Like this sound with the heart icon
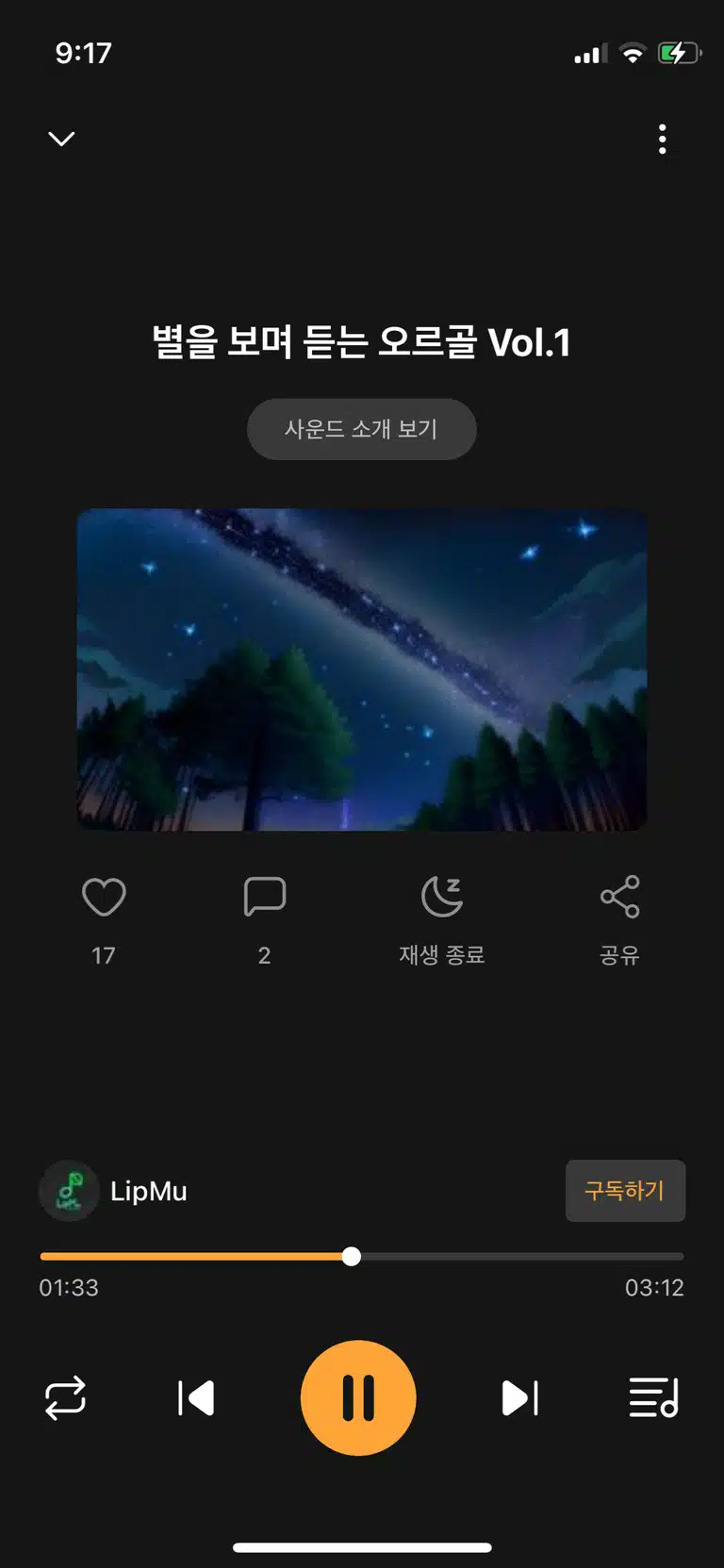Screen dimensions: 724x1568 click(x=104, y=897)
